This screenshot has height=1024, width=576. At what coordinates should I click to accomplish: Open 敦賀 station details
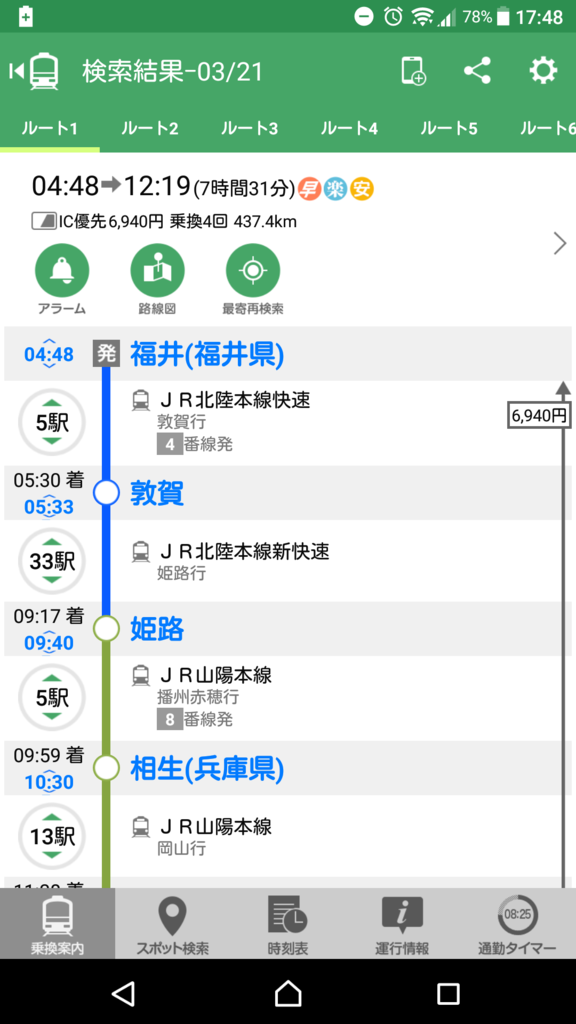coord(157,493)
